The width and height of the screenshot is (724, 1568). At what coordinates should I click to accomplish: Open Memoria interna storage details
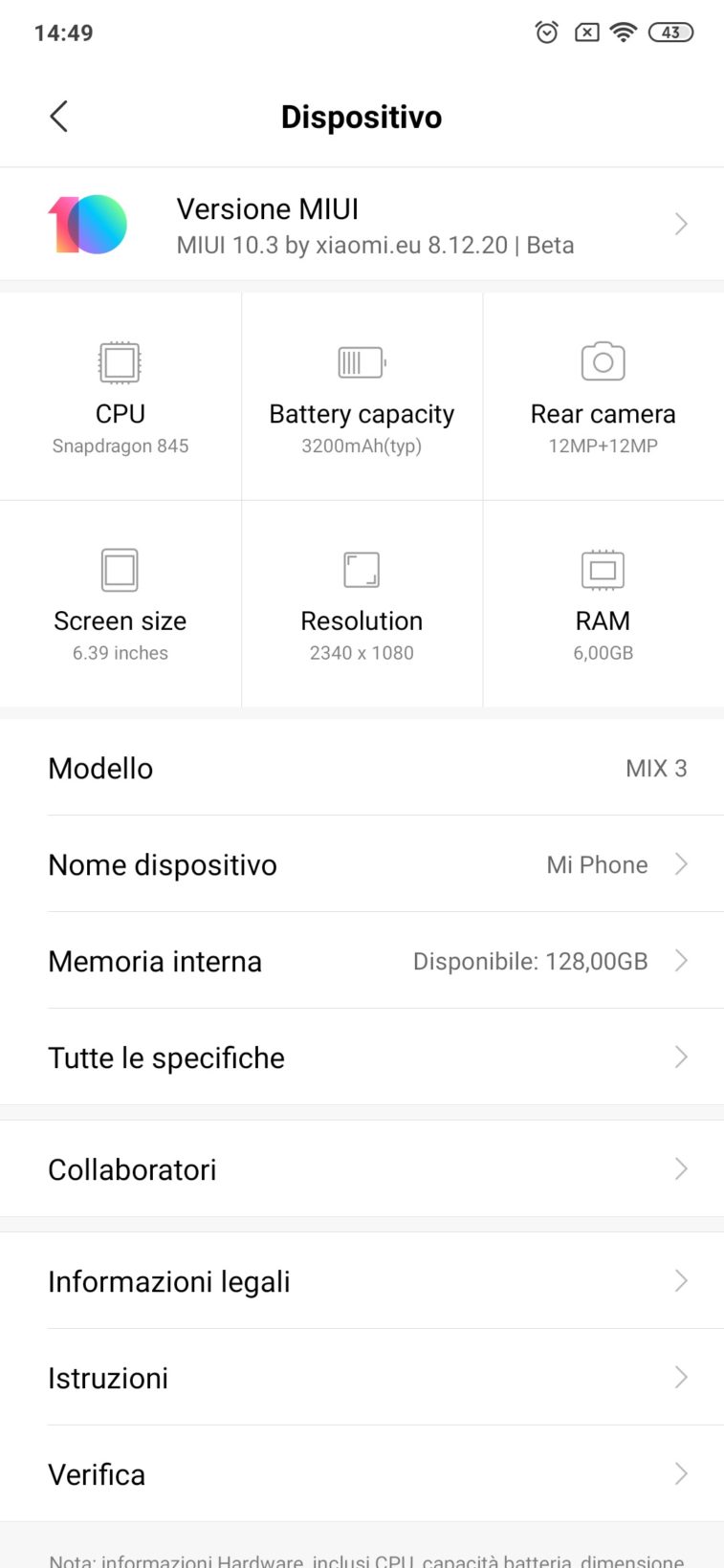(x=362, y=961)
